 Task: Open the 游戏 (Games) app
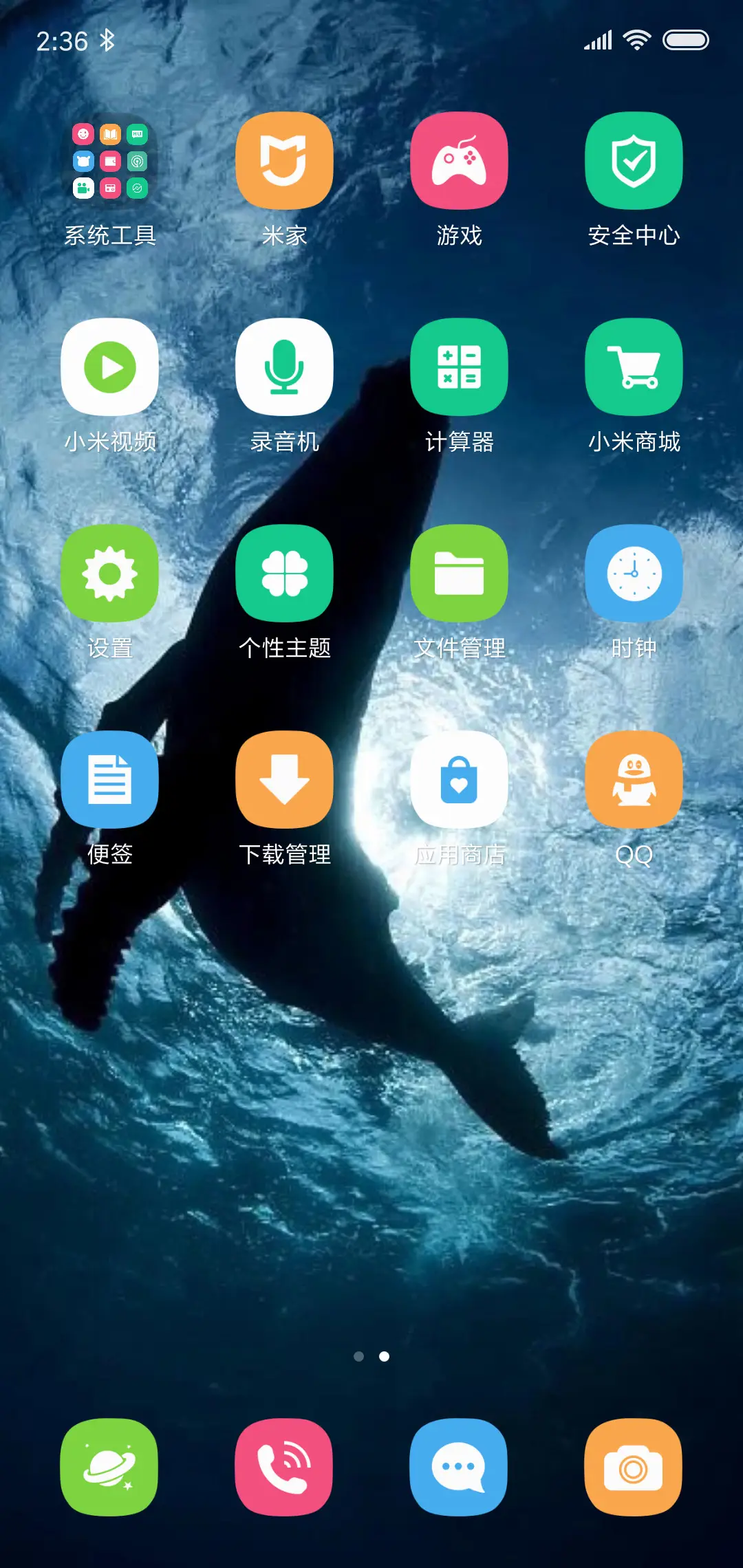pyautogui.click(x=459, y=160)
